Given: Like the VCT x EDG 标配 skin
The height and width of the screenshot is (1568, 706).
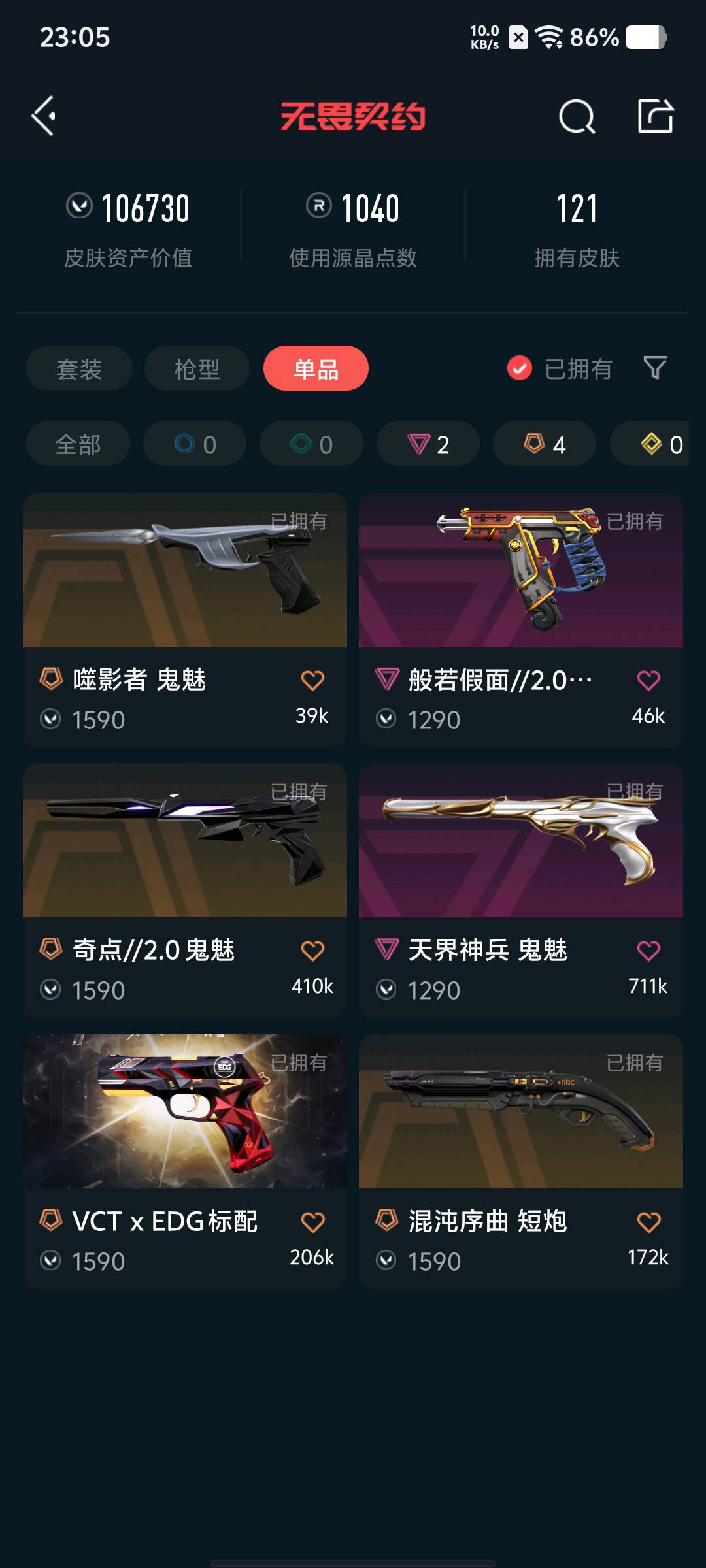Looking at the screenshot, I should coord(312,1222).
